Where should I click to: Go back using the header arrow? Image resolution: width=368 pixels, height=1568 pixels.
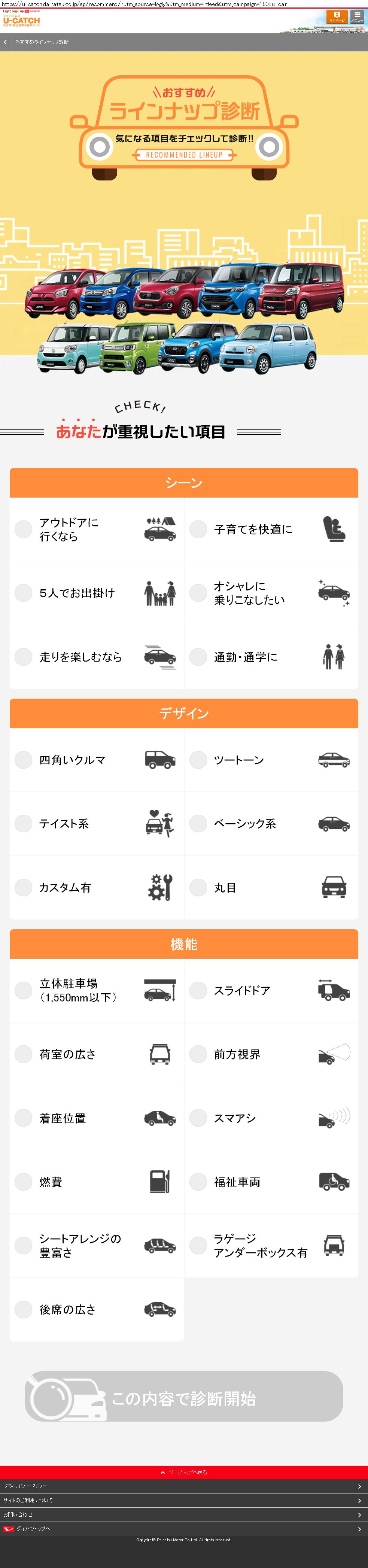click(x=6, y=42)
